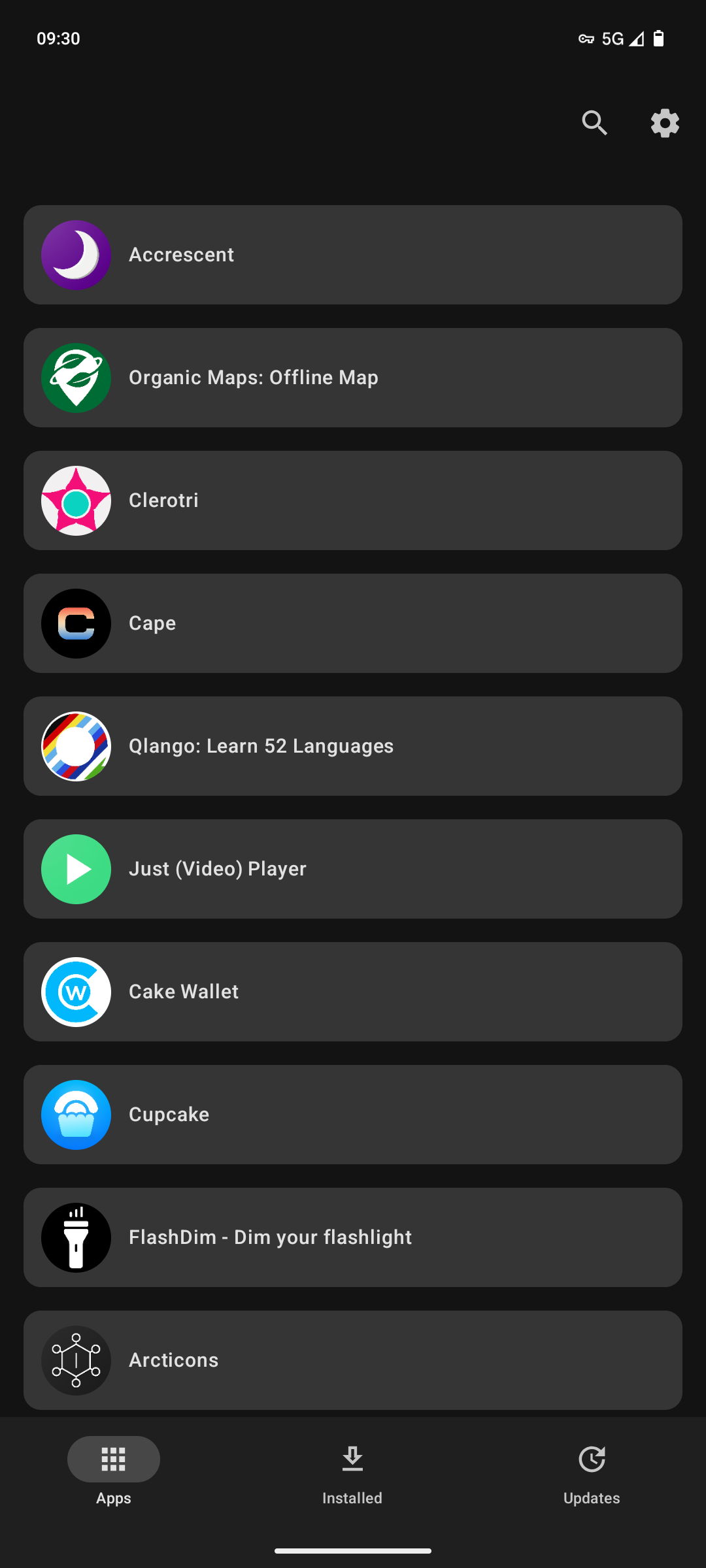
Task: Open the Arcticons icon pack logo
Action: [x=76, y=1360]
